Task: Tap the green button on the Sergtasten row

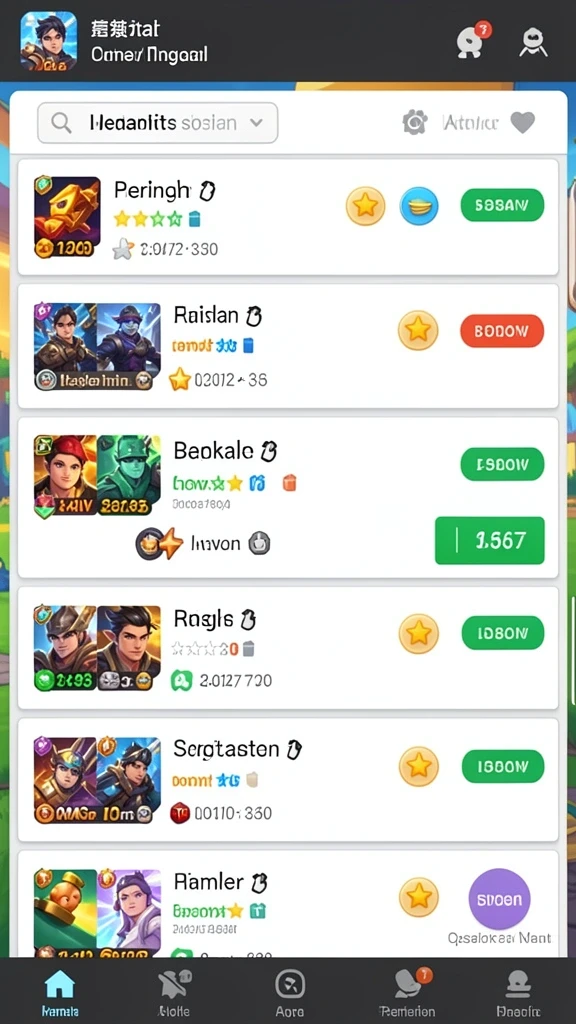Action: click(503, 766)
